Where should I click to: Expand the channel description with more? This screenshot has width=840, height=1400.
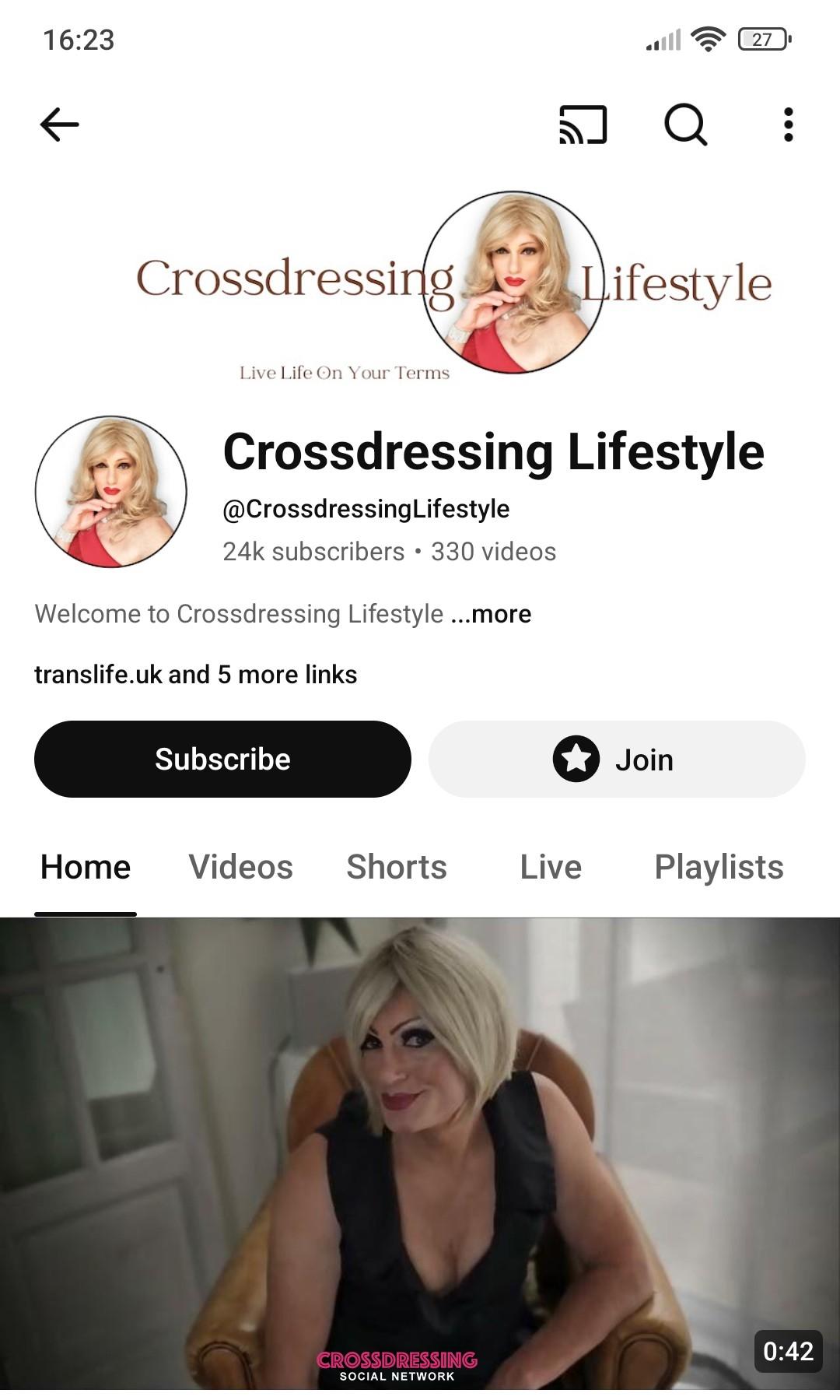point(501,614)
